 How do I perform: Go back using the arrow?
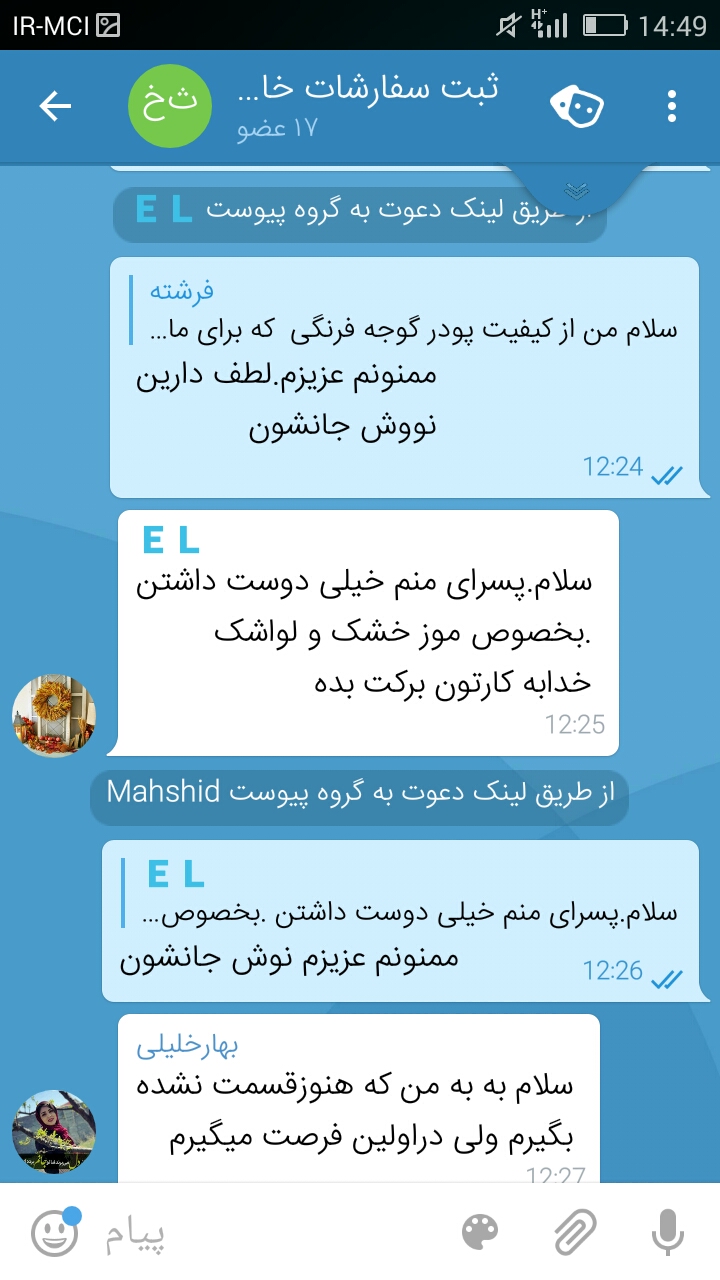[x=55, y=106]
